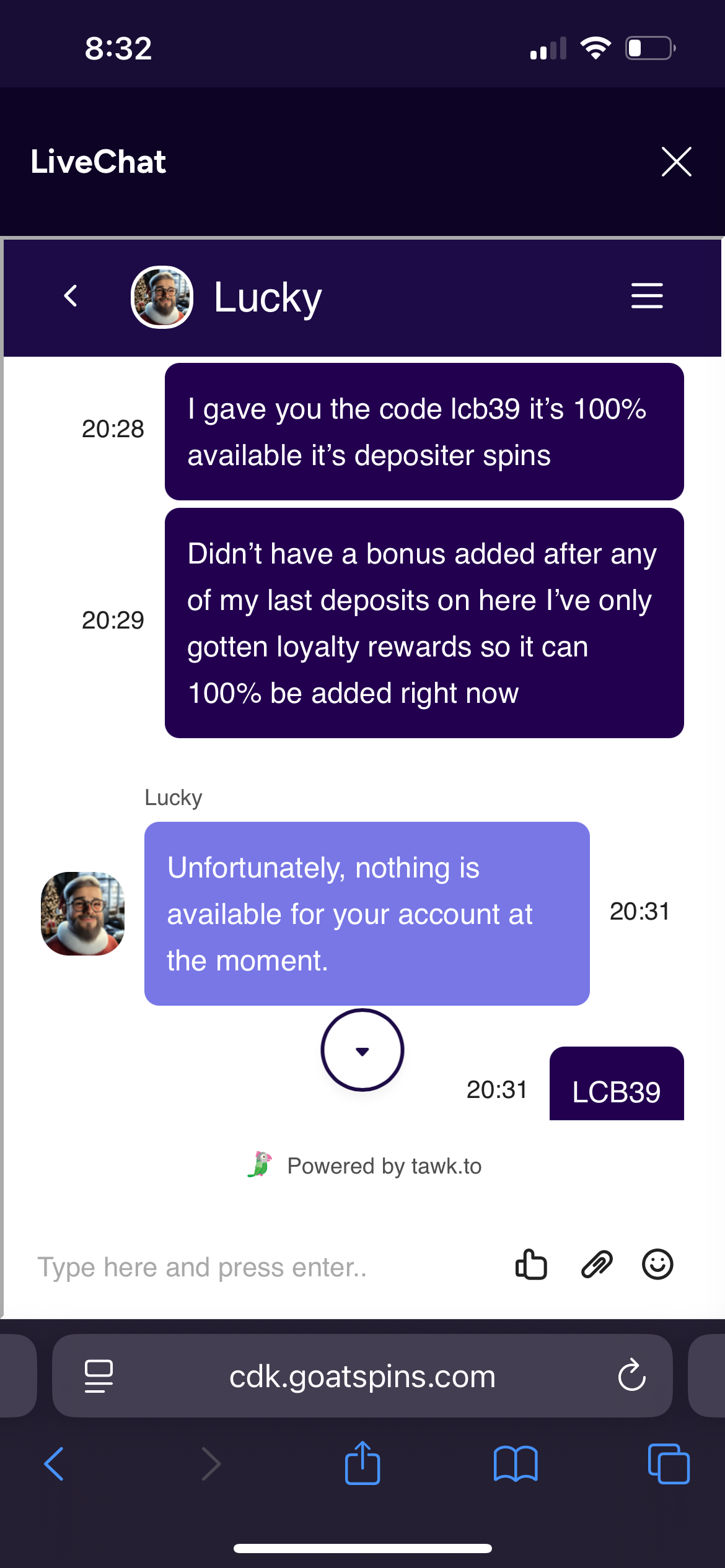Open Safari bookmarks
This screenshot has height=1568, width=725.
(516, 1464)
